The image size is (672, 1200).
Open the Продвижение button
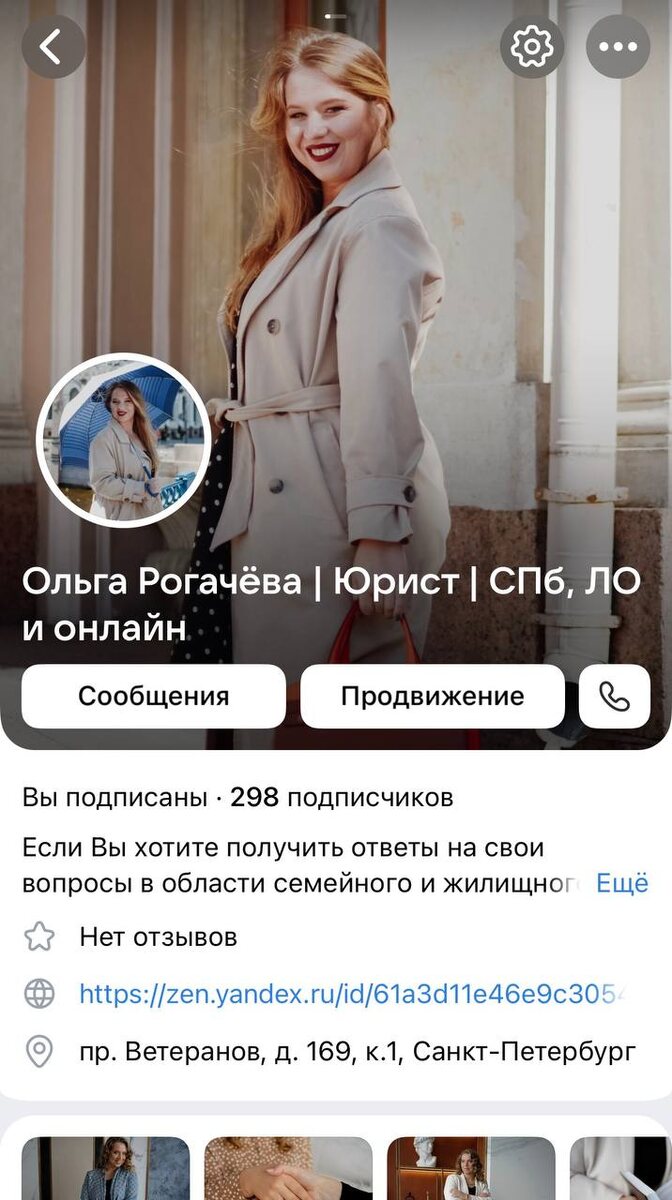point(432,696)
